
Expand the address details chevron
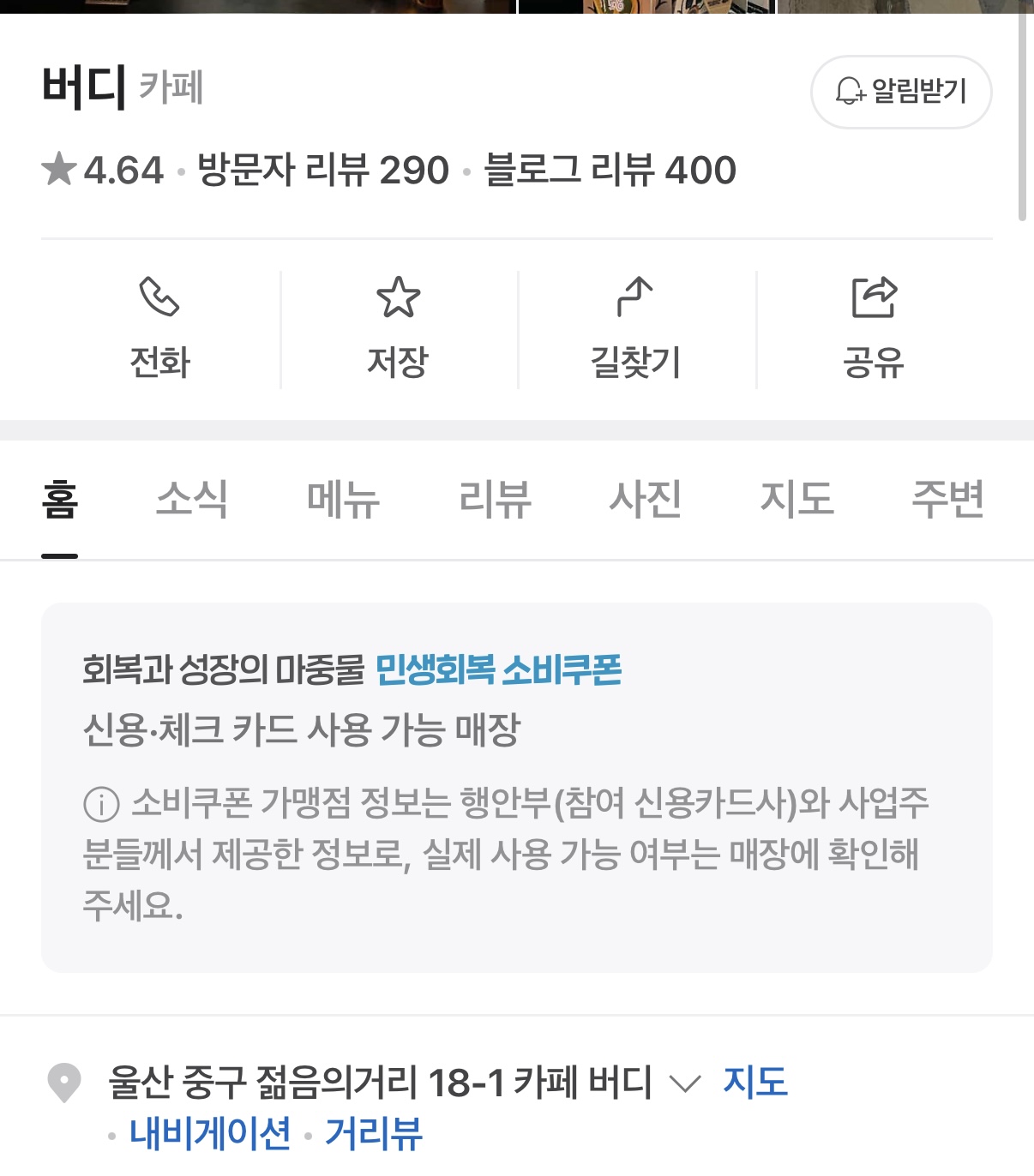[684, 1083]
